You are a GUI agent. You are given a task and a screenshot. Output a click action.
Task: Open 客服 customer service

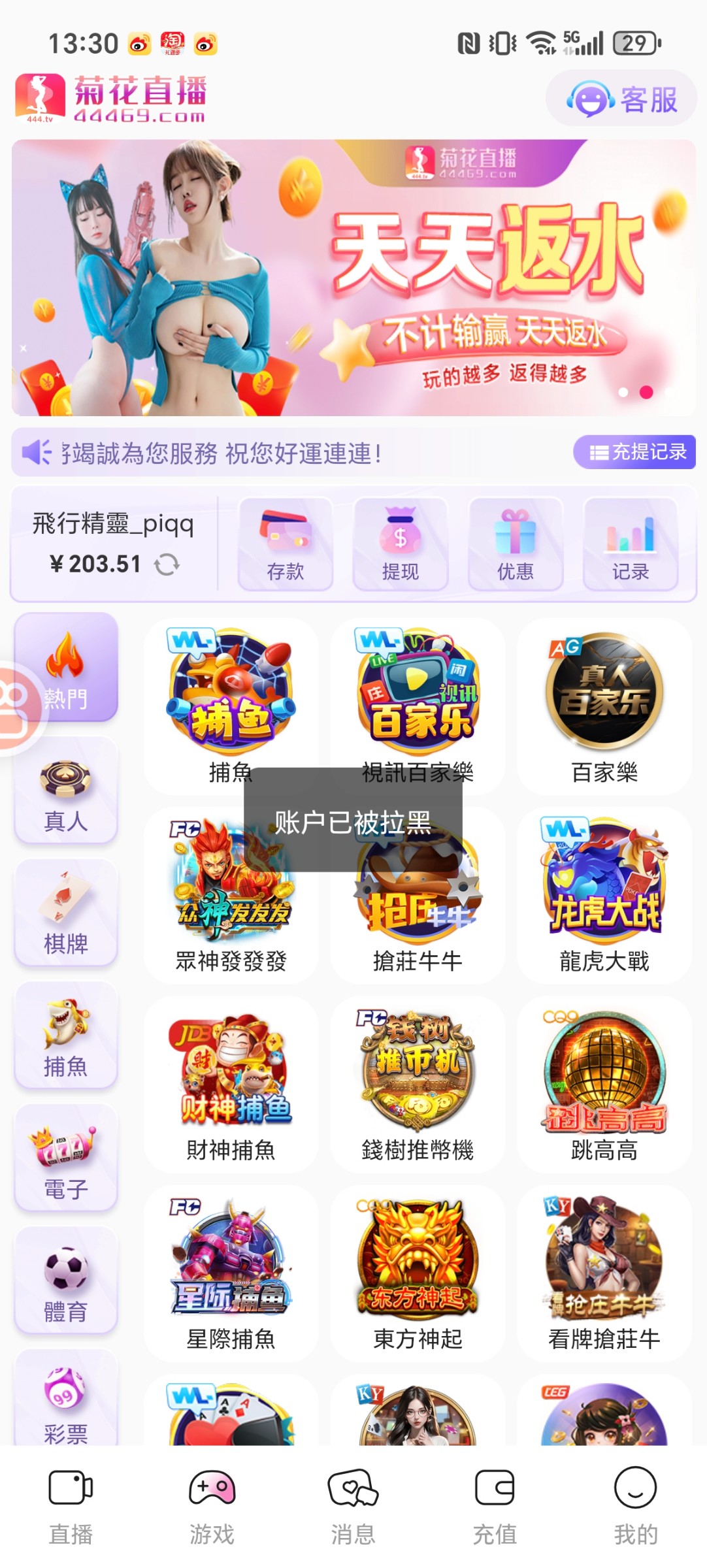621,99
